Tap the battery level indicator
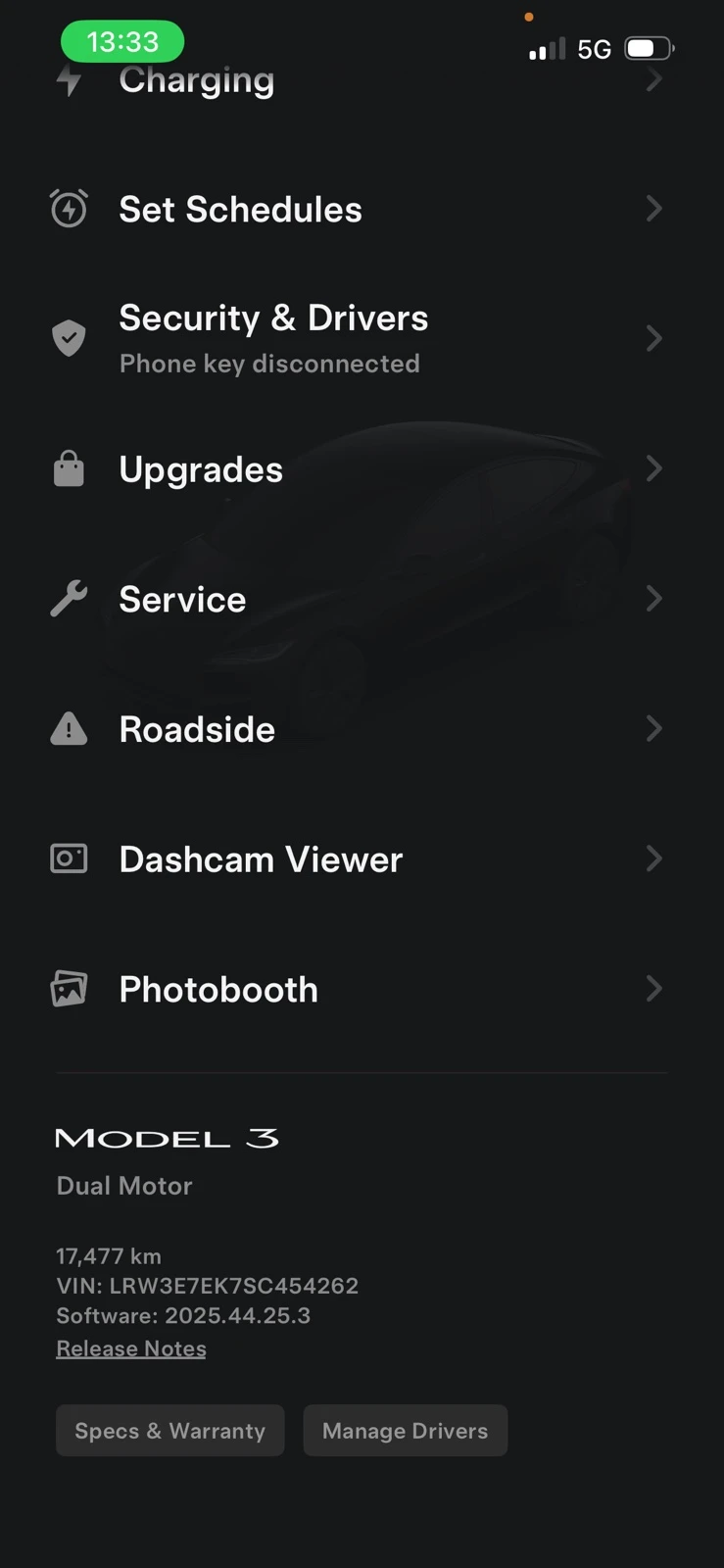This screenshot has height=1568, width=724. (x=648, y=48)
